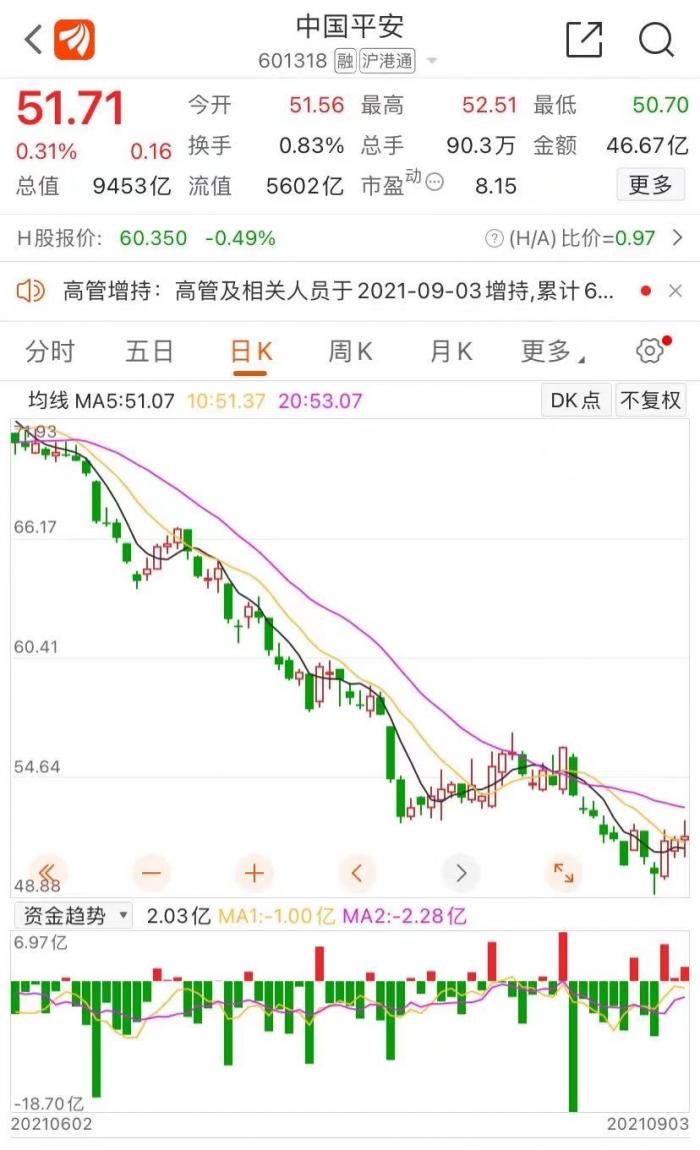
Task: Move chart one step left
Action: point(357,873)
